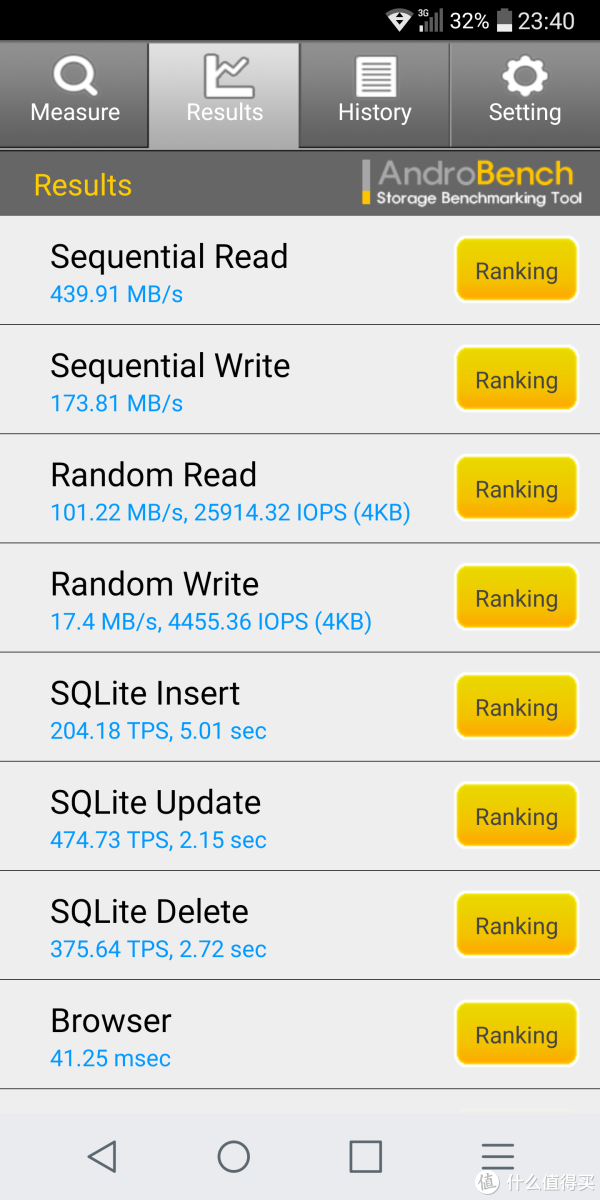View Ranking for Sequential Read

[x=516, y=270]
